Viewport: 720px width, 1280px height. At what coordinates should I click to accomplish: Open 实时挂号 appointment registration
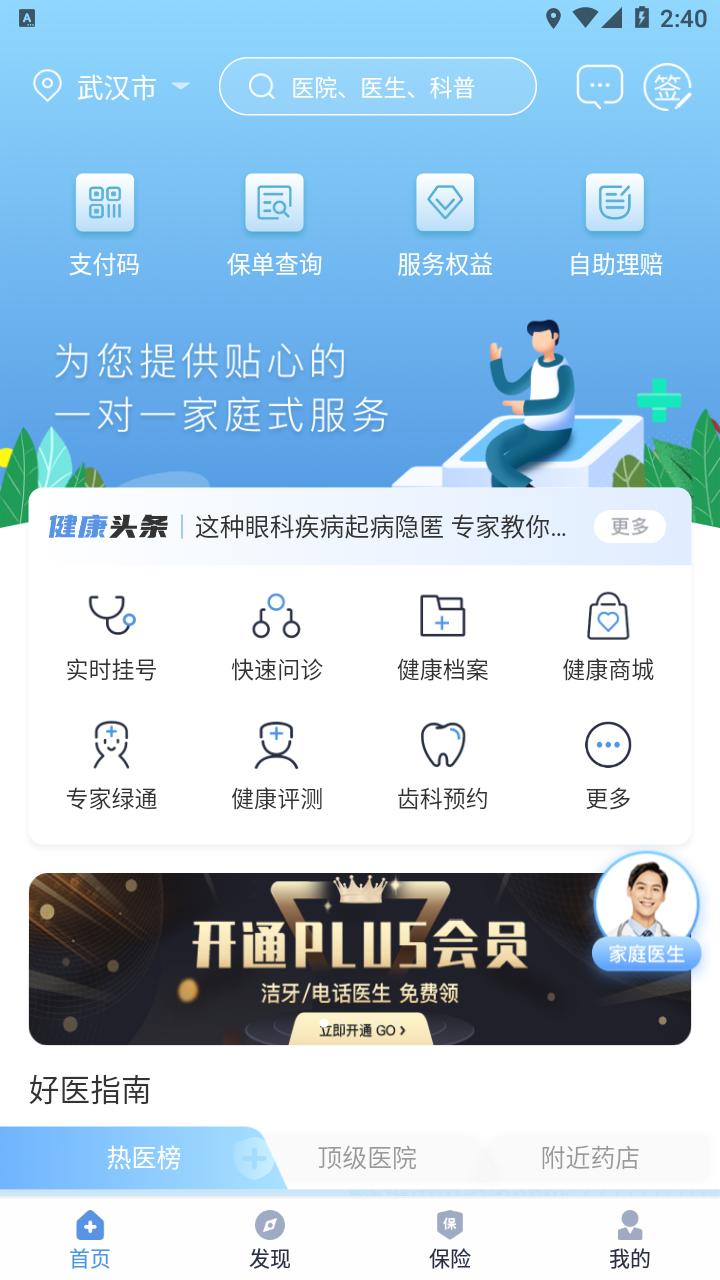(111, 636)
